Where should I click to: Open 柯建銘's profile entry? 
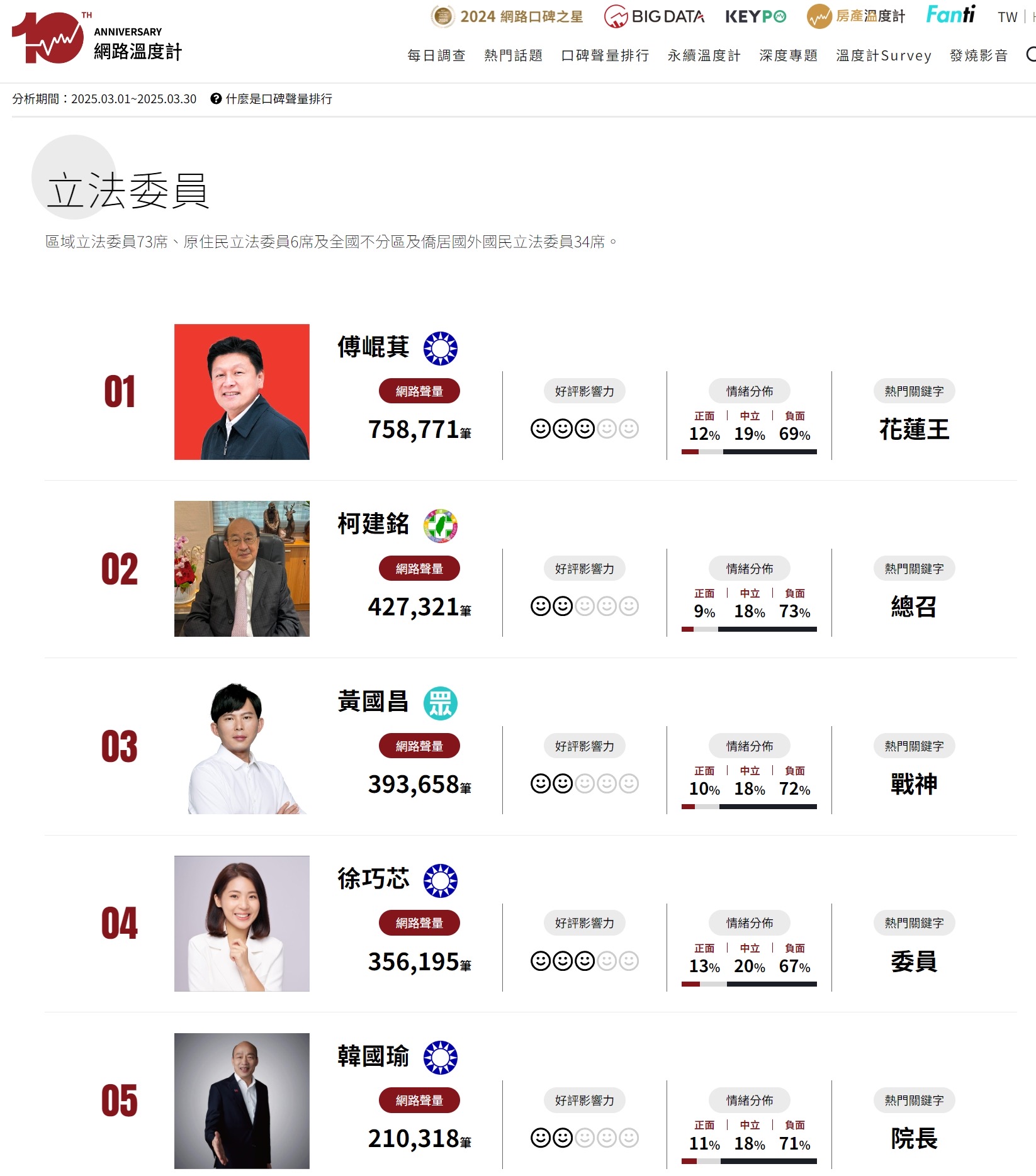(373, 524)
